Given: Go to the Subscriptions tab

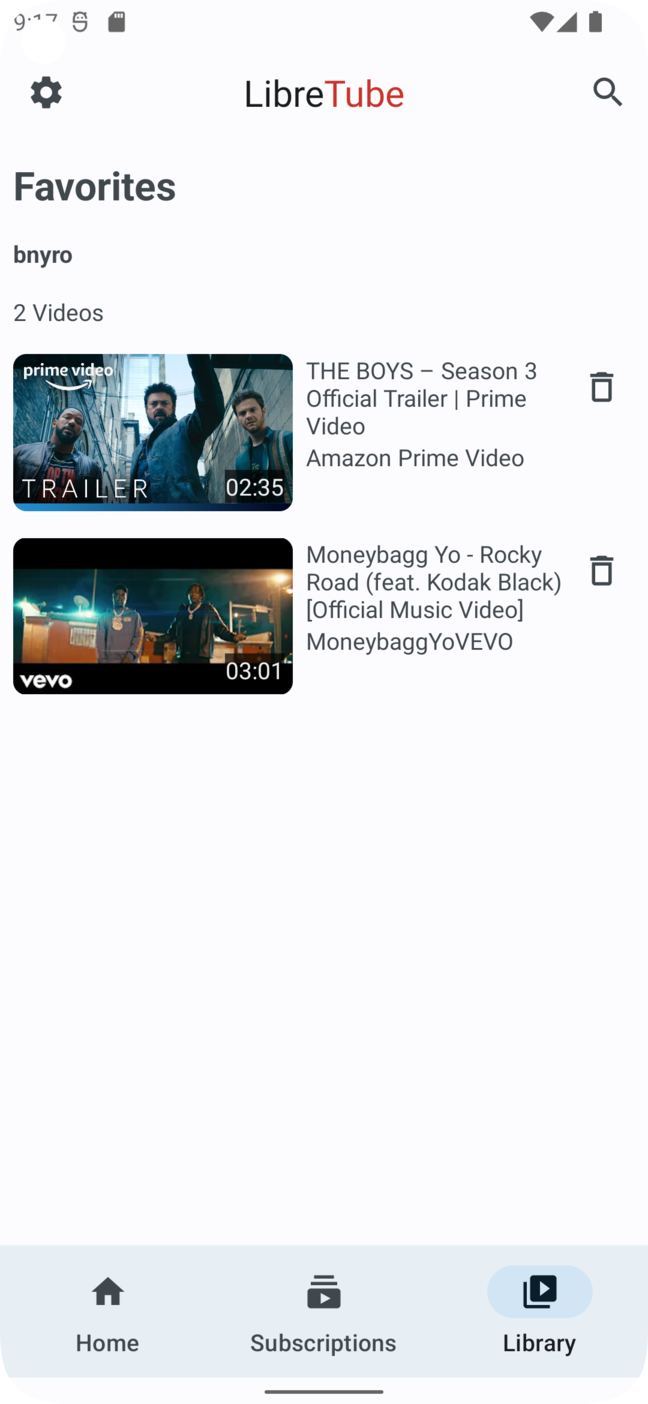Looking at the screenshot, I should [x=323, y=1313].
